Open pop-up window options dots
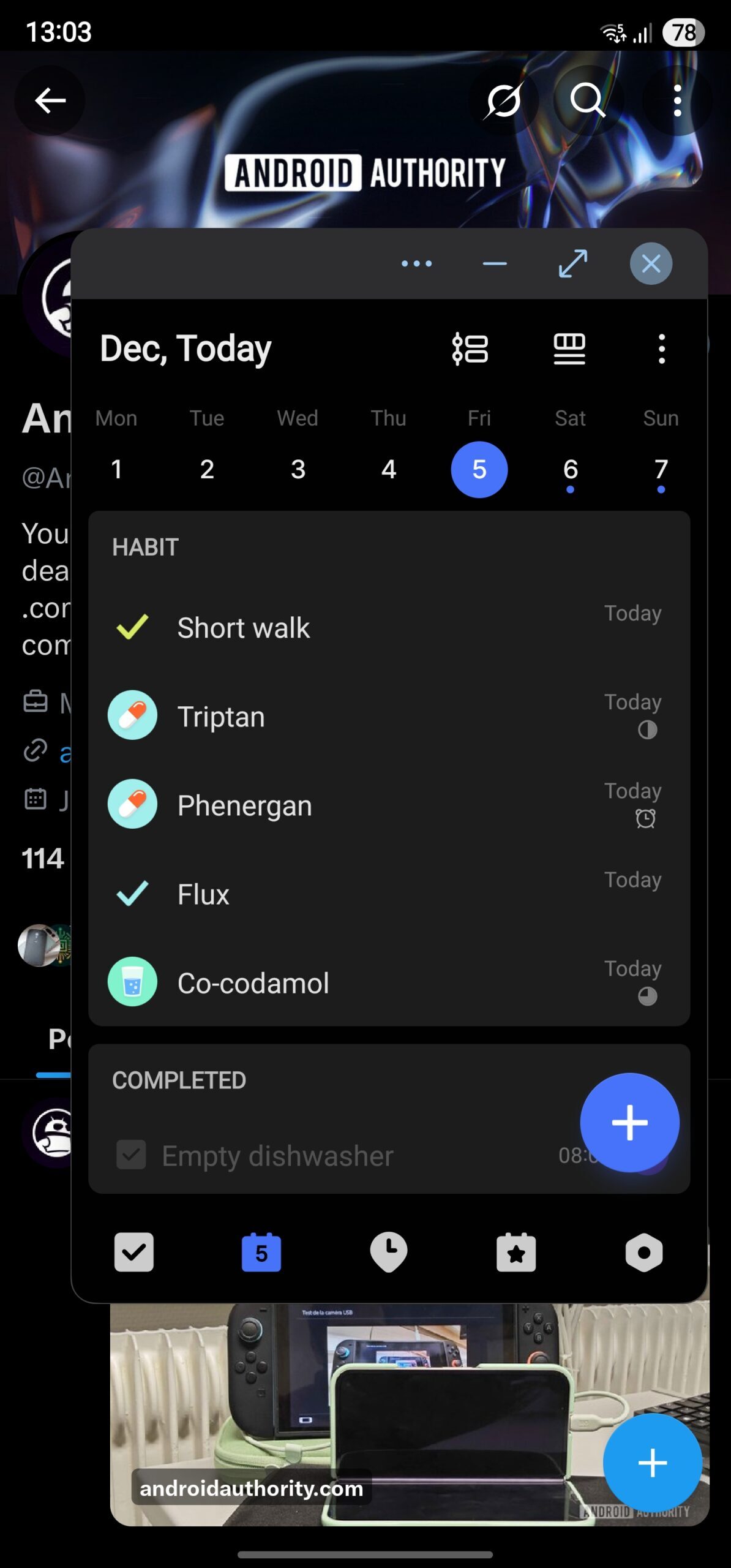 (x=416, y=264)
